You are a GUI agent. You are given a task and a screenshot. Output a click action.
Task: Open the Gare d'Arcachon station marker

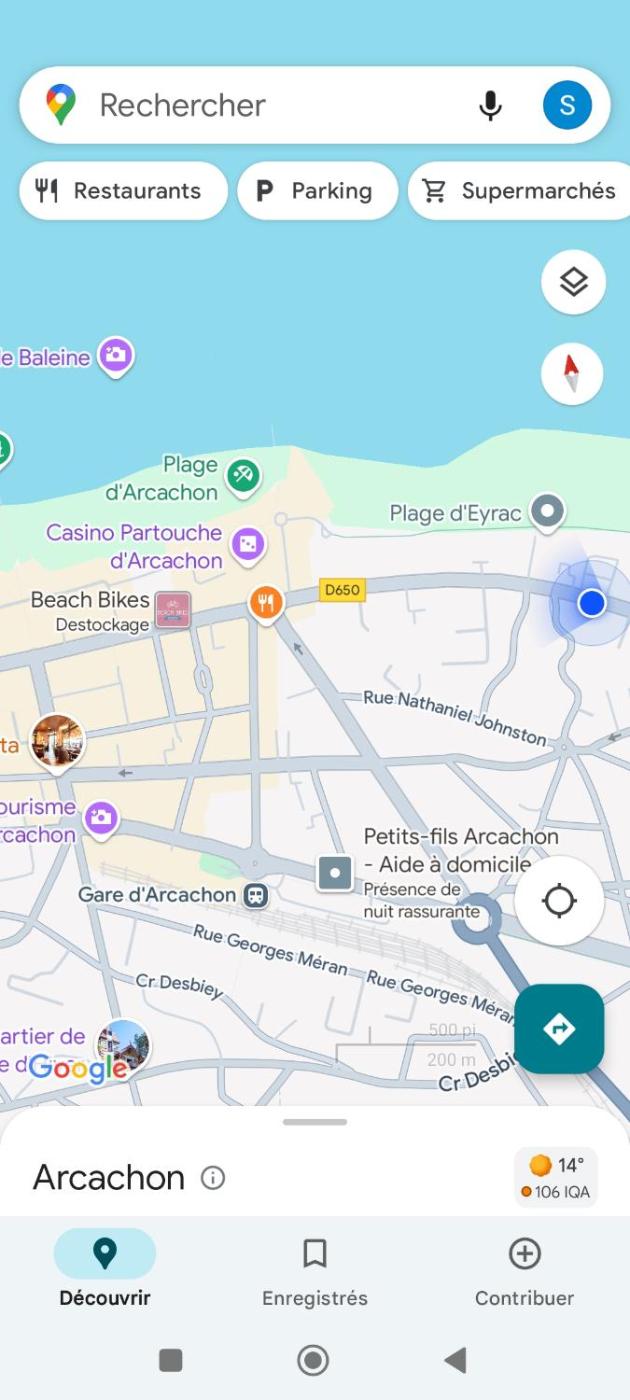[x=257, y=895]
